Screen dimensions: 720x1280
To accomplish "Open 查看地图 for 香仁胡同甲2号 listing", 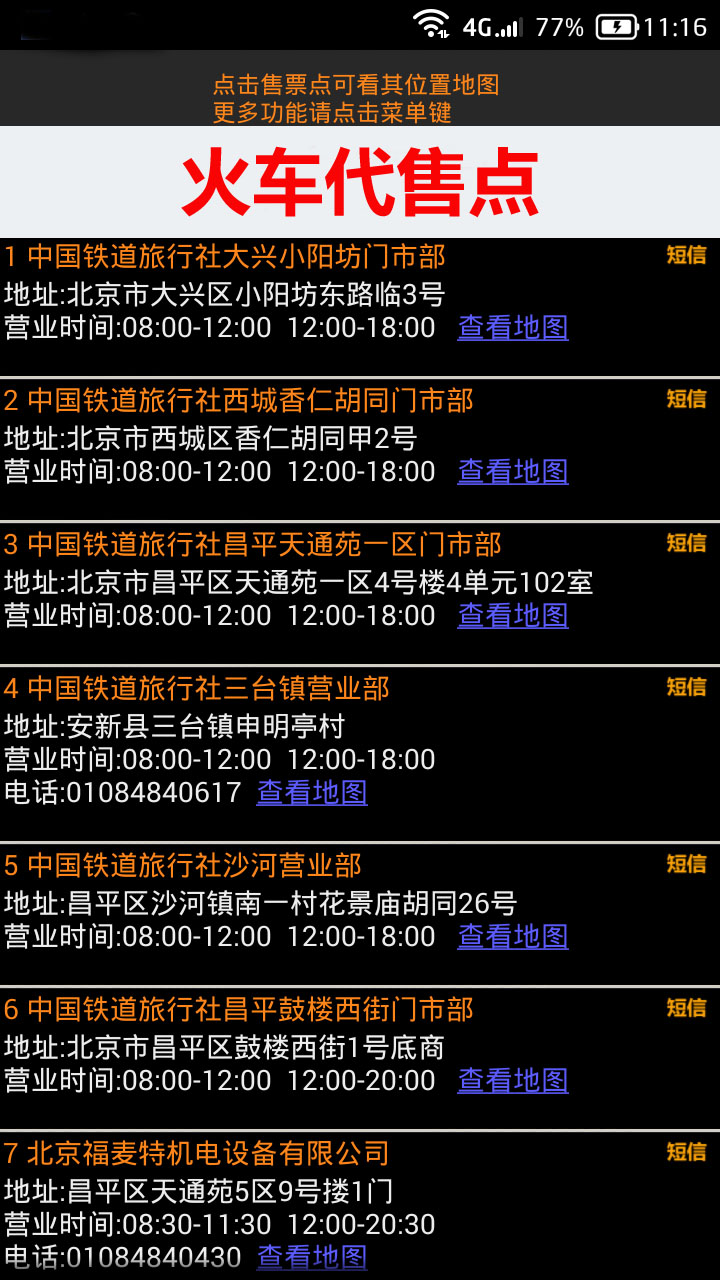I will [512, 471].
